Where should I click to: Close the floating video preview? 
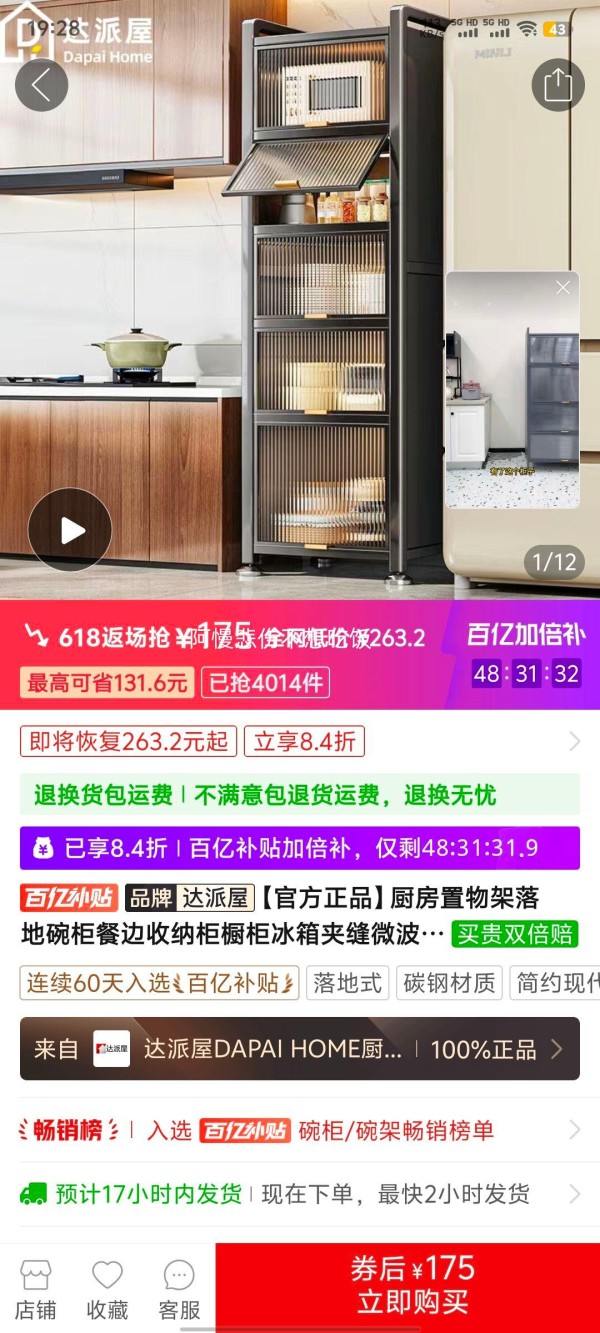(x=563, y=288)
